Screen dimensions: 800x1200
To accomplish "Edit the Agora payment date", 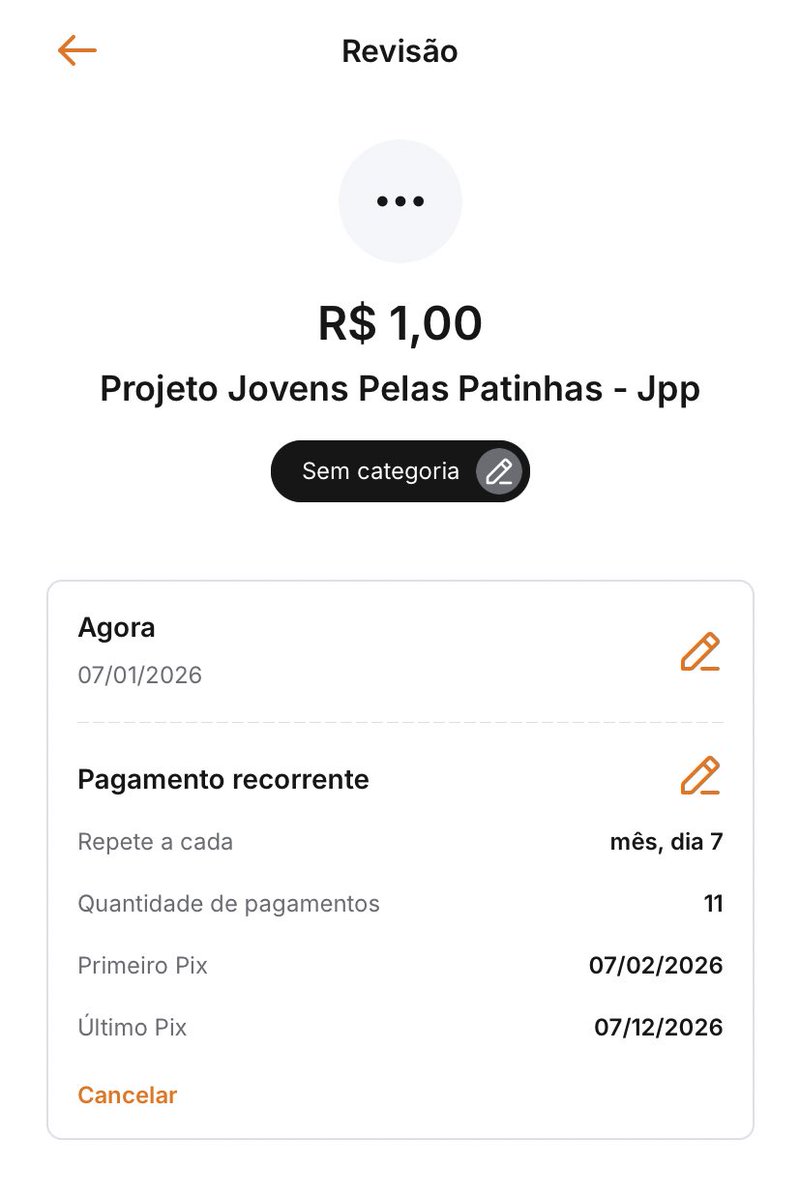I will [x=700, y=652].
